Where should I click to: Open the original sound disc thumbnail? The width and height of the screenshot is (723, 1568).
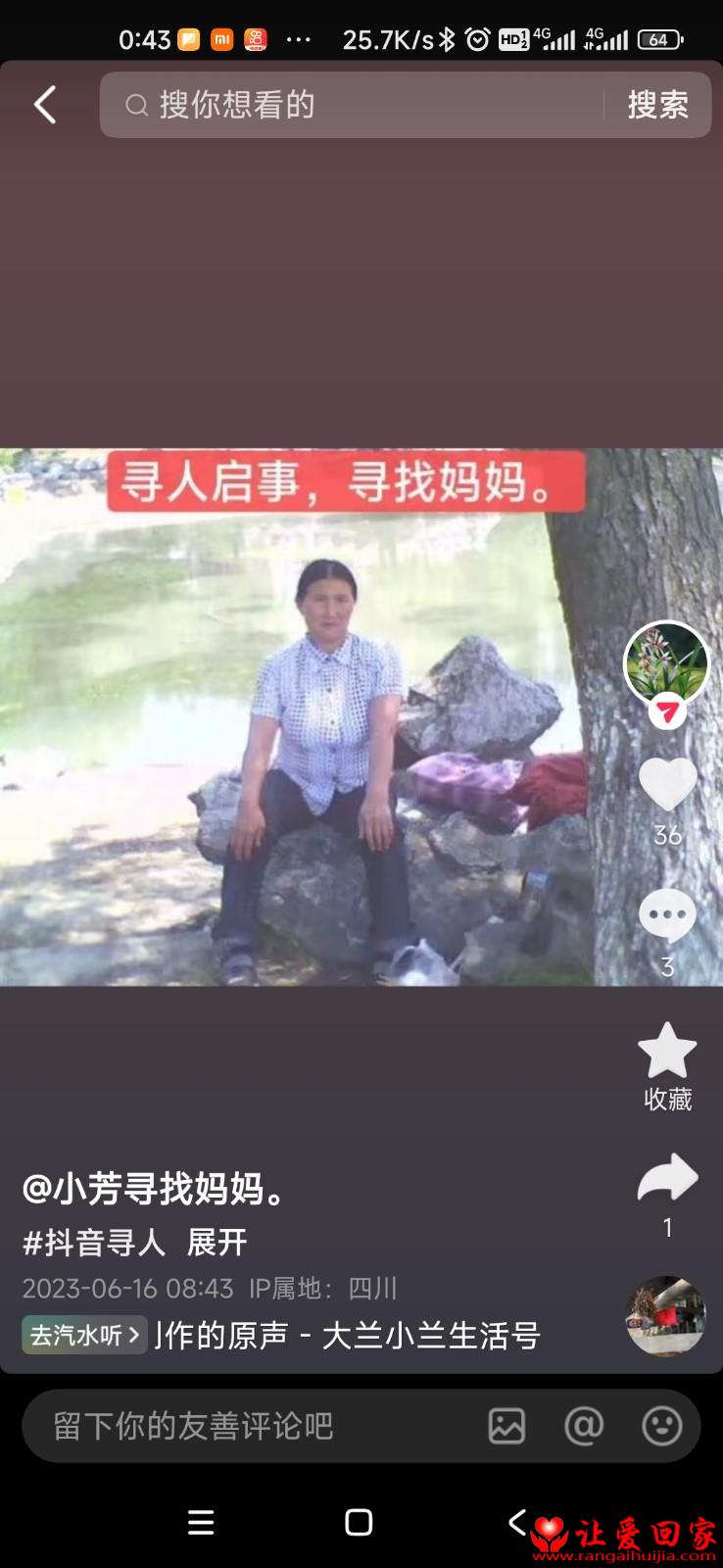pos(666,1316)
